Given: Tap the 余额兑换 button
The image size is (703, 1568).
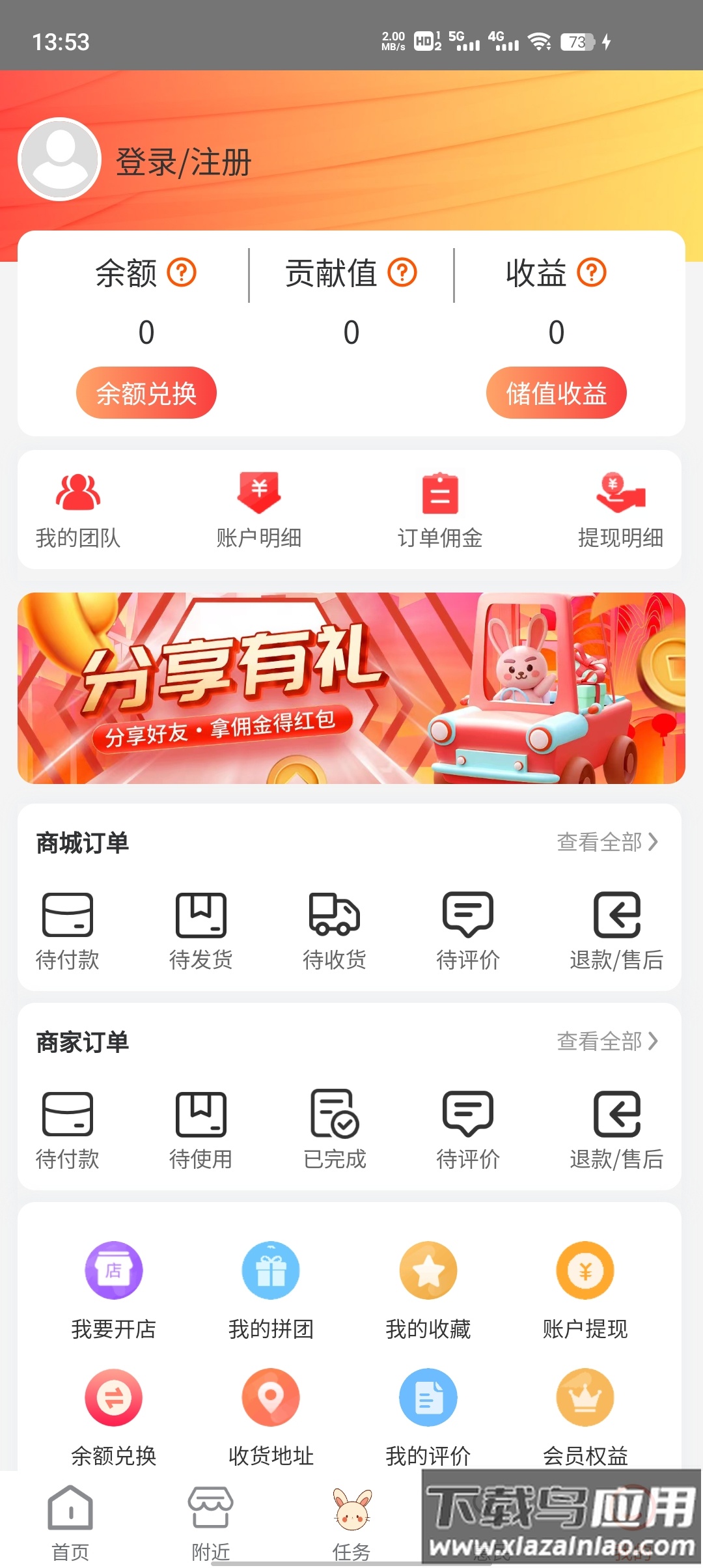Looking at the screenshot, I should coord(146,391).
